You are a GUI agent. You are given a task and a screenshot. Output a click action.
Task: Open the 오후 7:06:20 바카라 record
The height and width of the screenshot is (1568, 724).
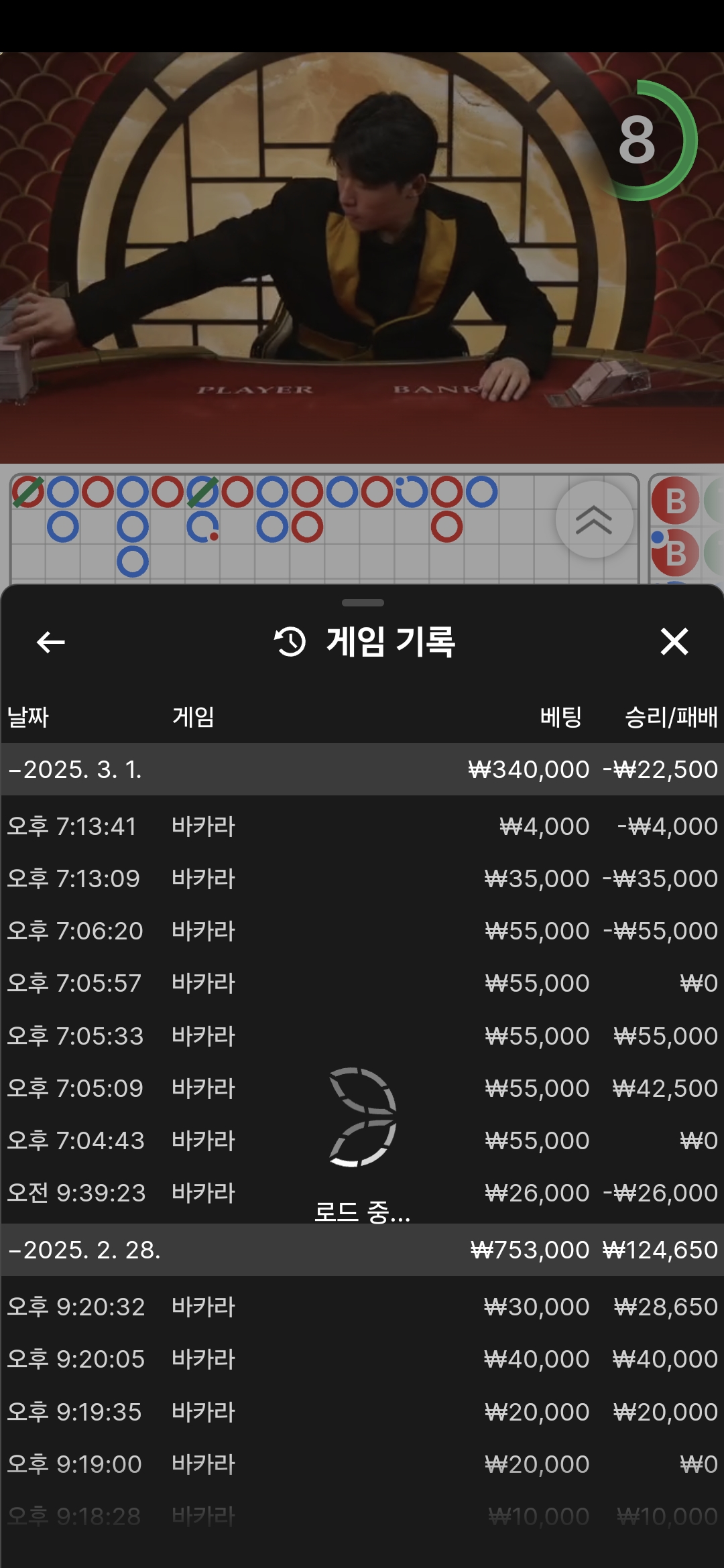362,931
